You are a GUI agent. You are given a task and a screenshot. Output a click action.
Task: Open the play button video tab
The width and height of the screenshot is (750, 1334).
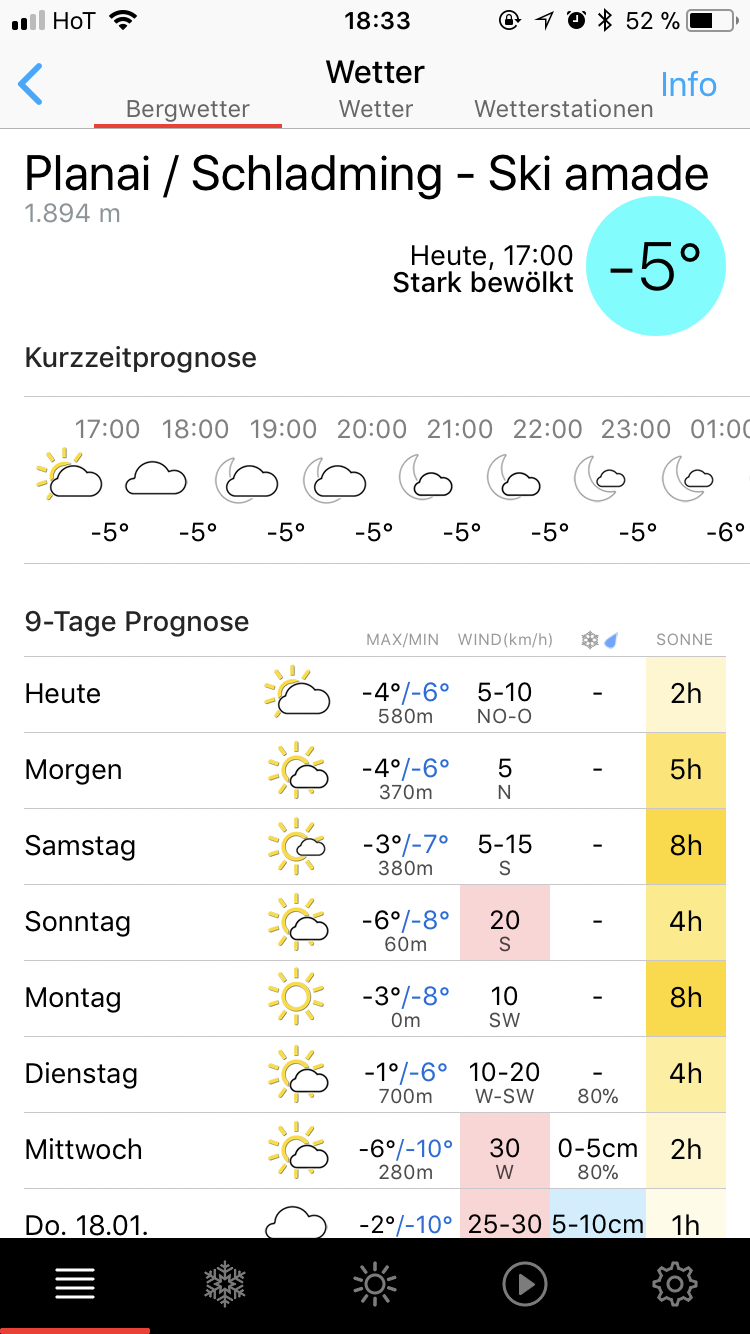tap(525, 1284)
